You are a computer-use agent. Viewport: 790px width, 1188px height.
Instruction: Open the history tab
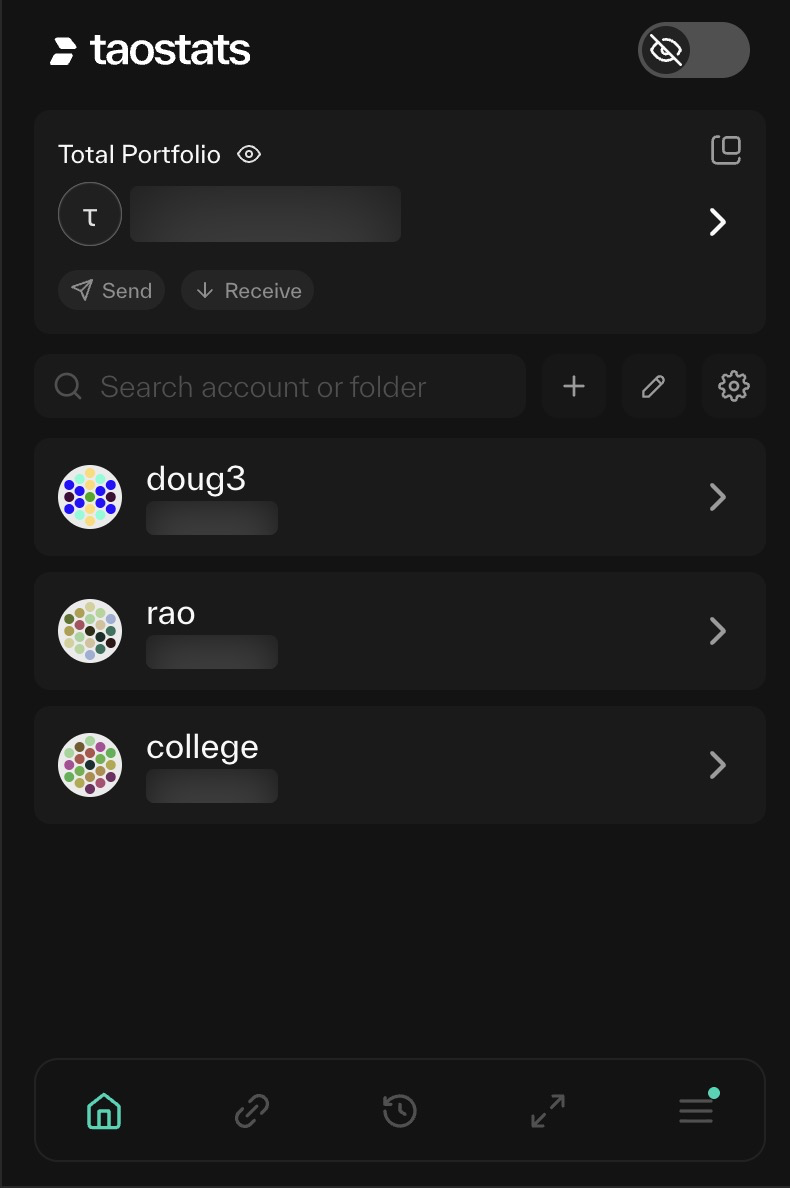tap(400, 1111)
